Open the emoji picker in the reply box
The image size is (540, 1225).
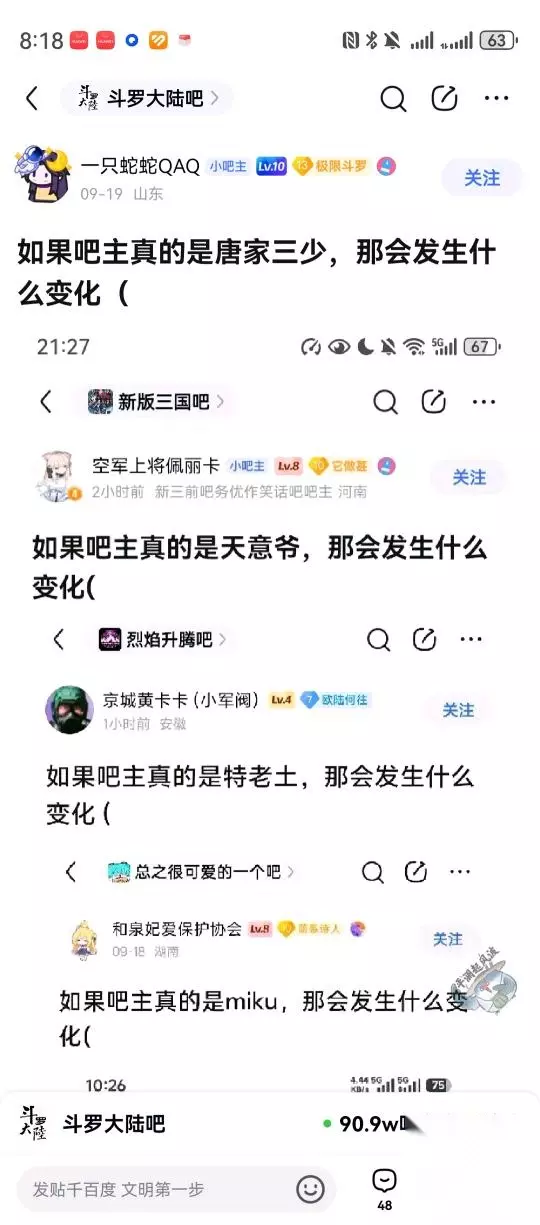(311, 1189)
